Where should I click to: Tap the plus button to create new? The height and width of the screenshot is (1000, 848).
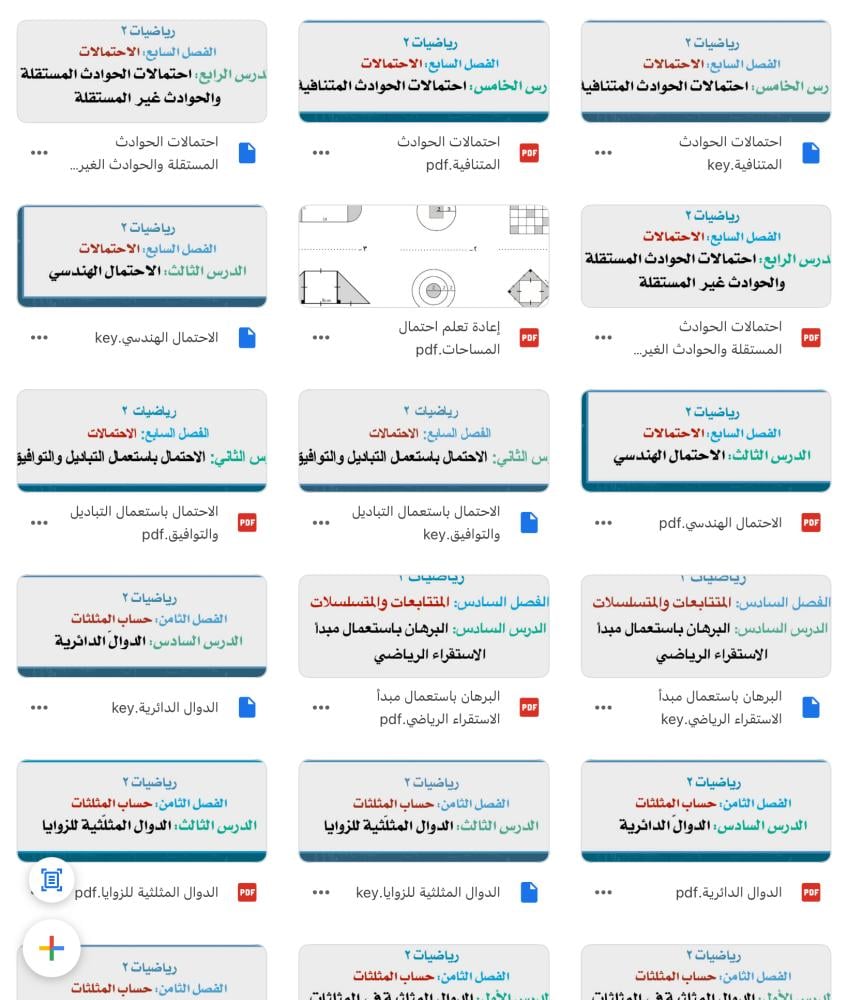pos(51,948)
